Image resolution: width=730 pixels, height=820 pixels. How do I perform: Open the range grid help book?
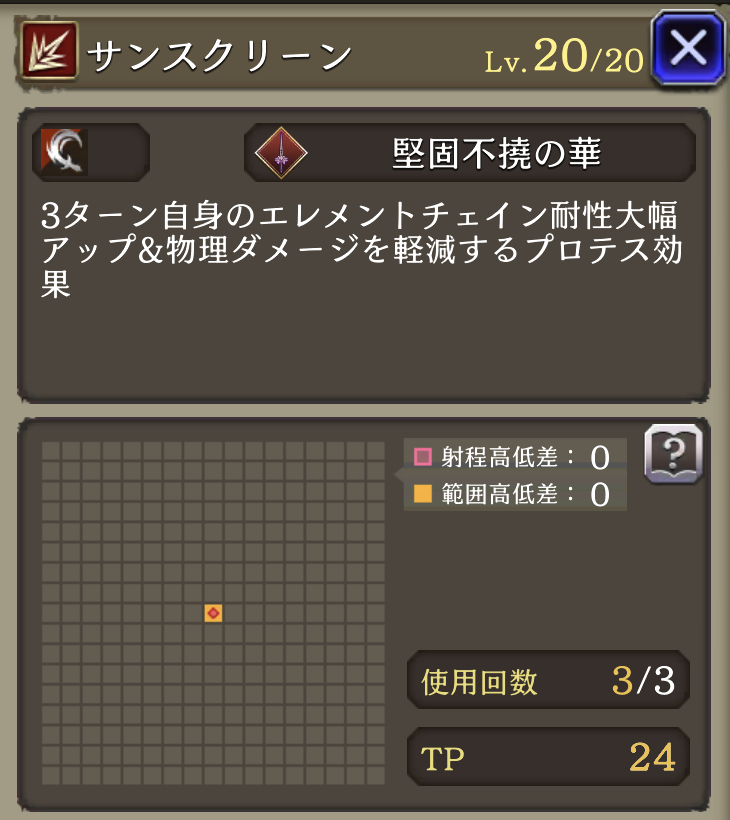(673, 455)
